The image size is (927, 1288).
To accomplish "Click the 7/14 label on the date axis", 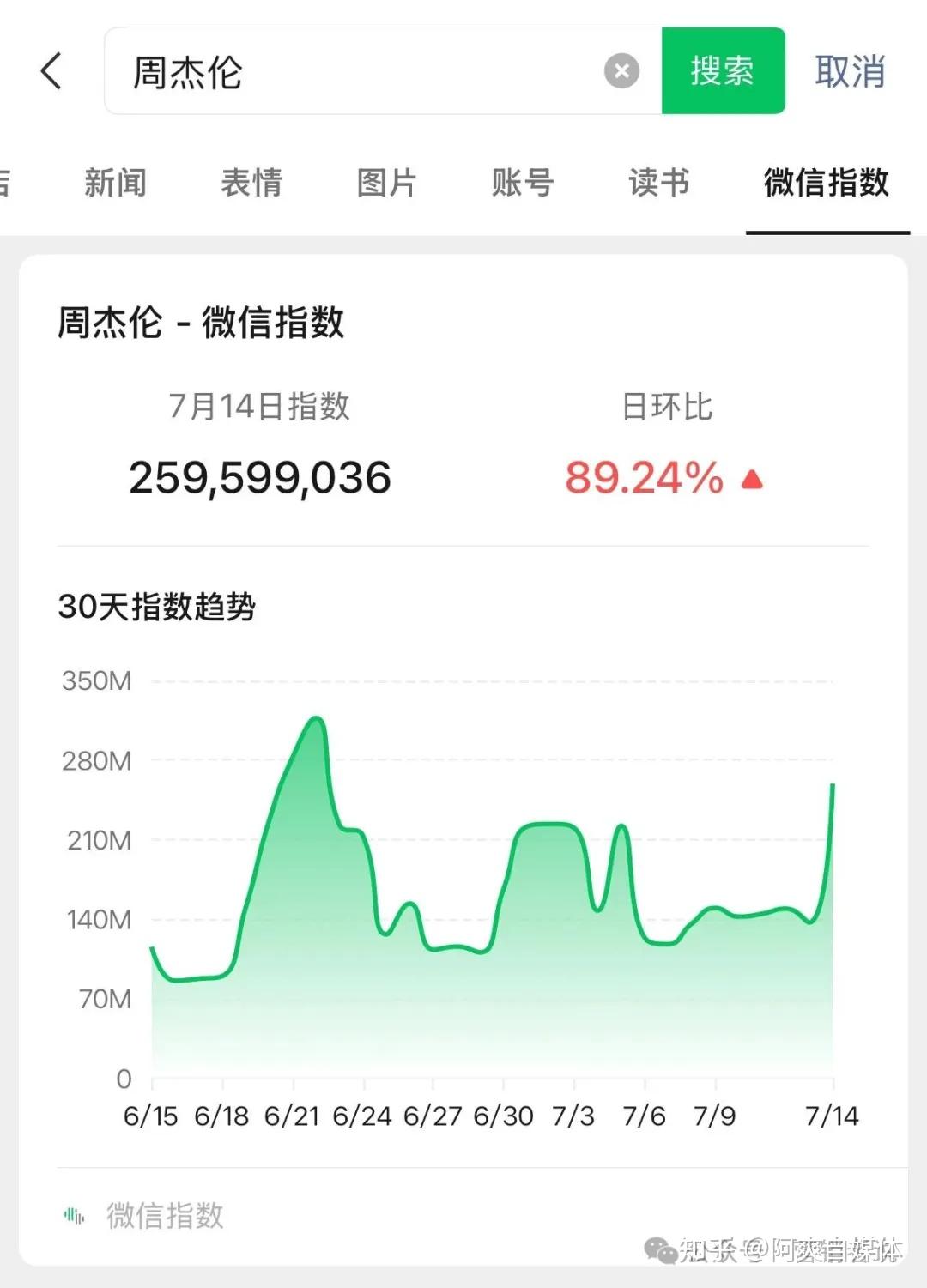I will (831, 1116).
